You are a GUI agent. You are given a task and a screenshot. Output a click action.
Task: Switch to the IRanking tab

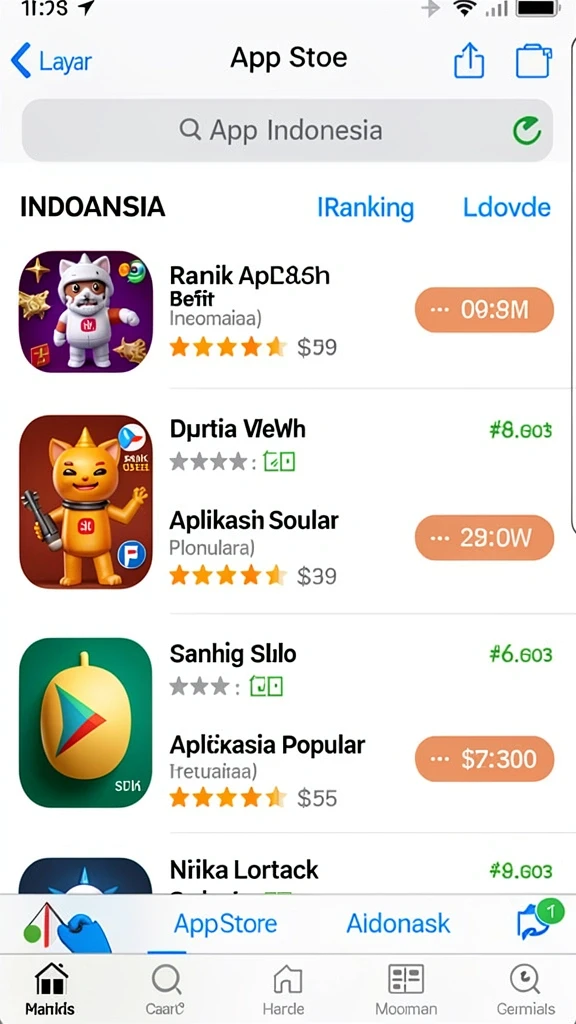click(x=365, y=208)
